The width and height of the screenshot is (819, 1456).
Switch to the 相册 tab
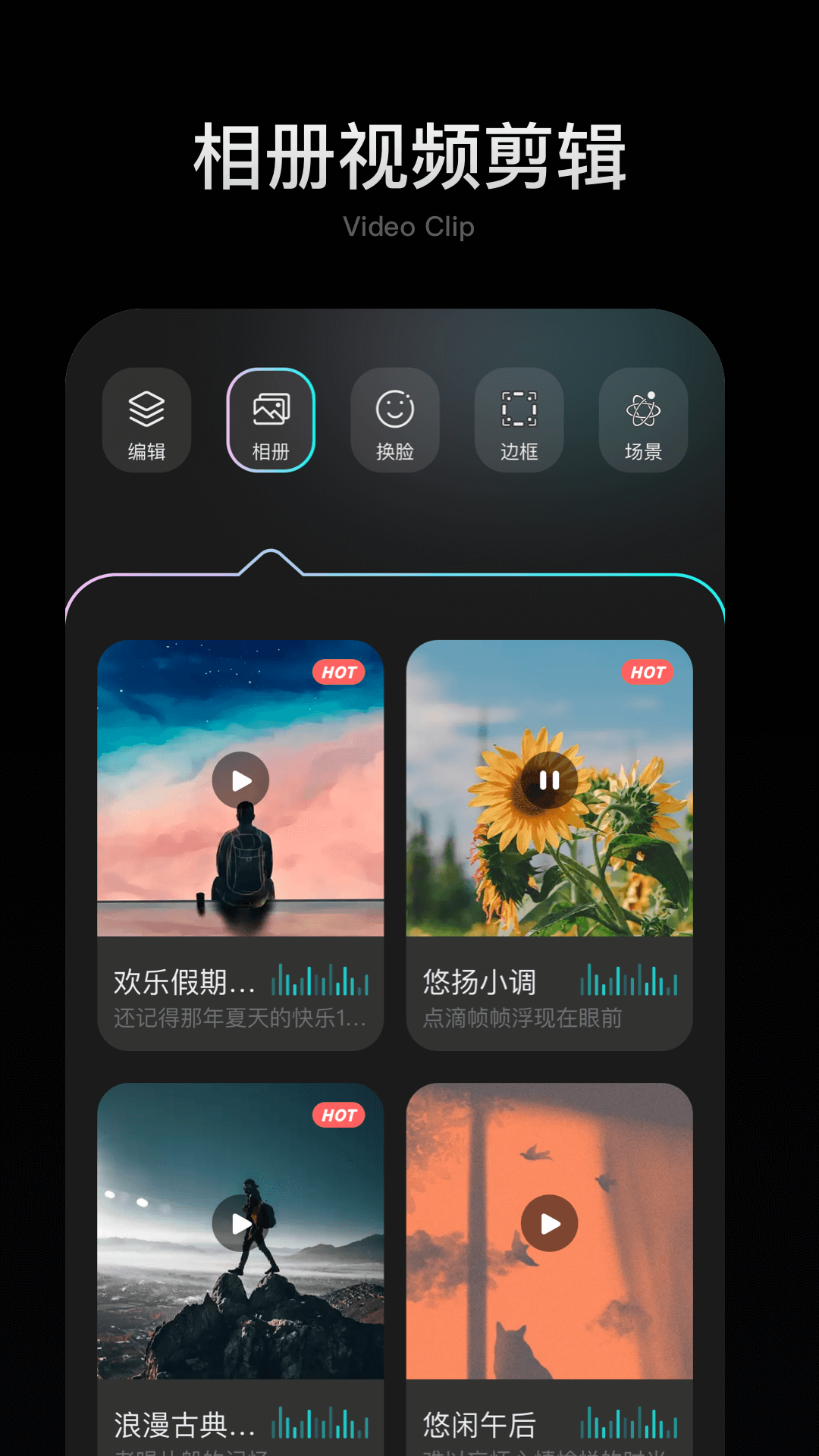pos(271,422)
